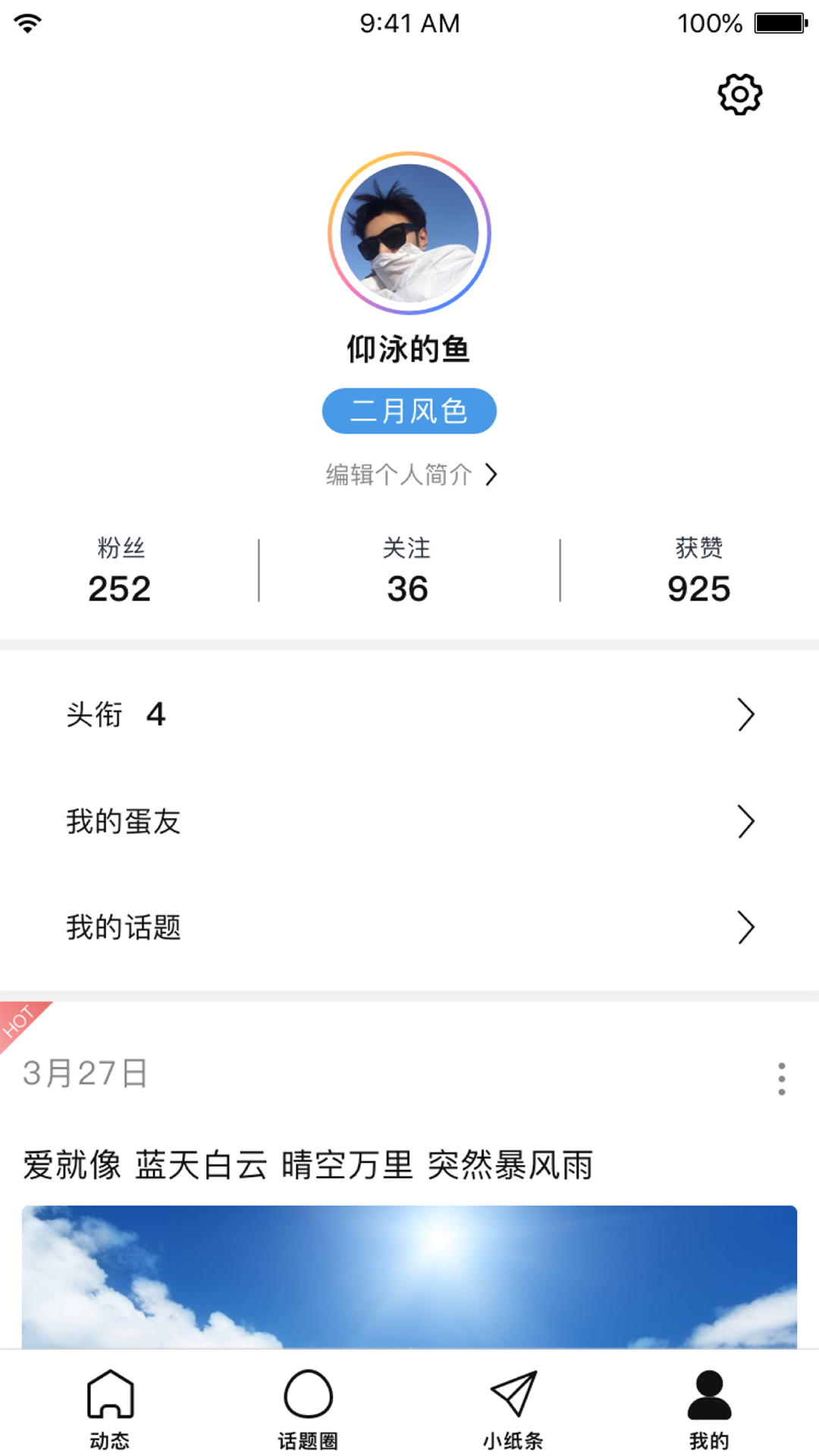Open the overflow menu on 3月27日 post

click(781, 1078)
